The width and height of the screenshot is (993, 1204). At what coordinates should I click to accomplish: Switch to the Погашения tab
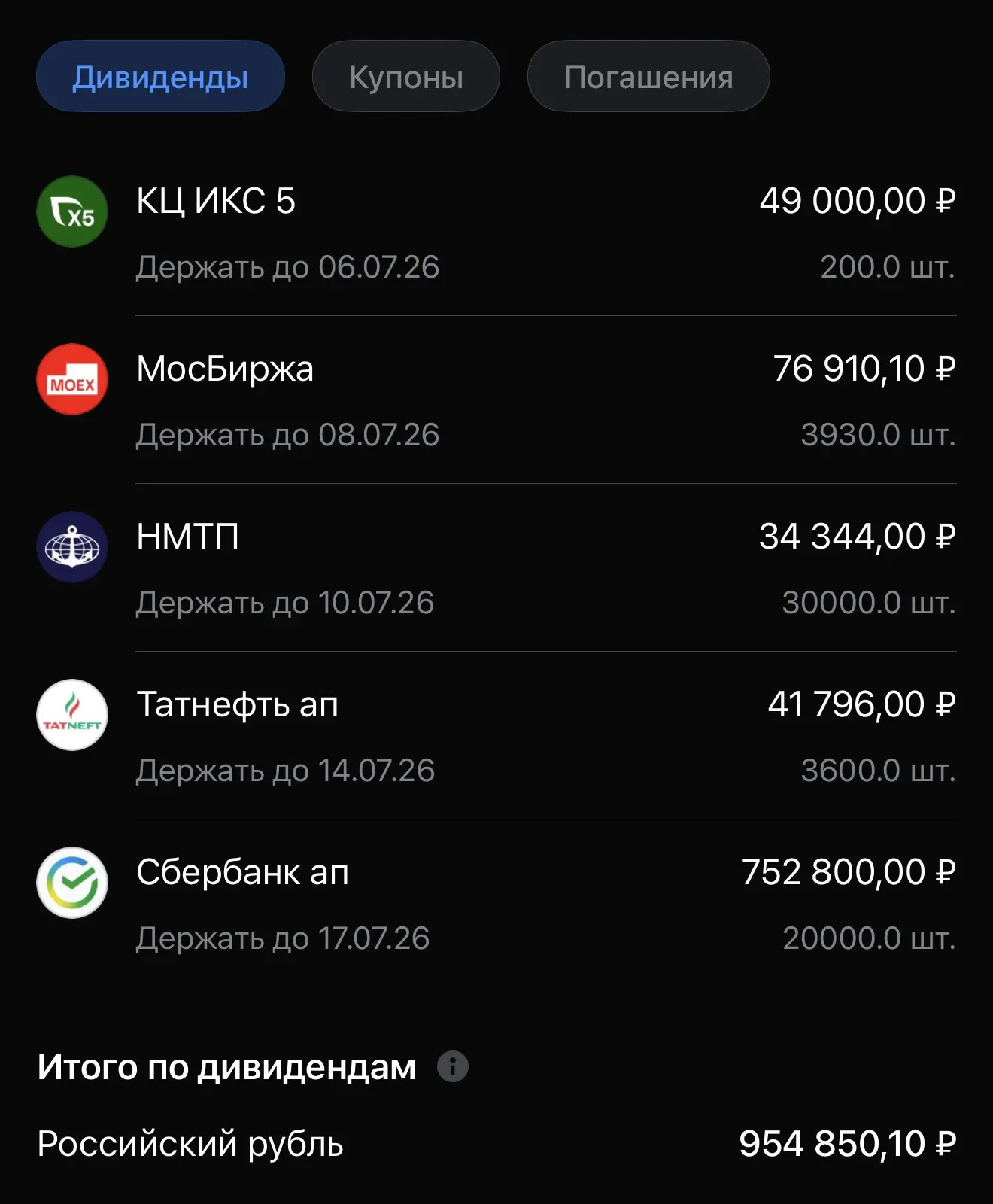(x=648, y=77)
